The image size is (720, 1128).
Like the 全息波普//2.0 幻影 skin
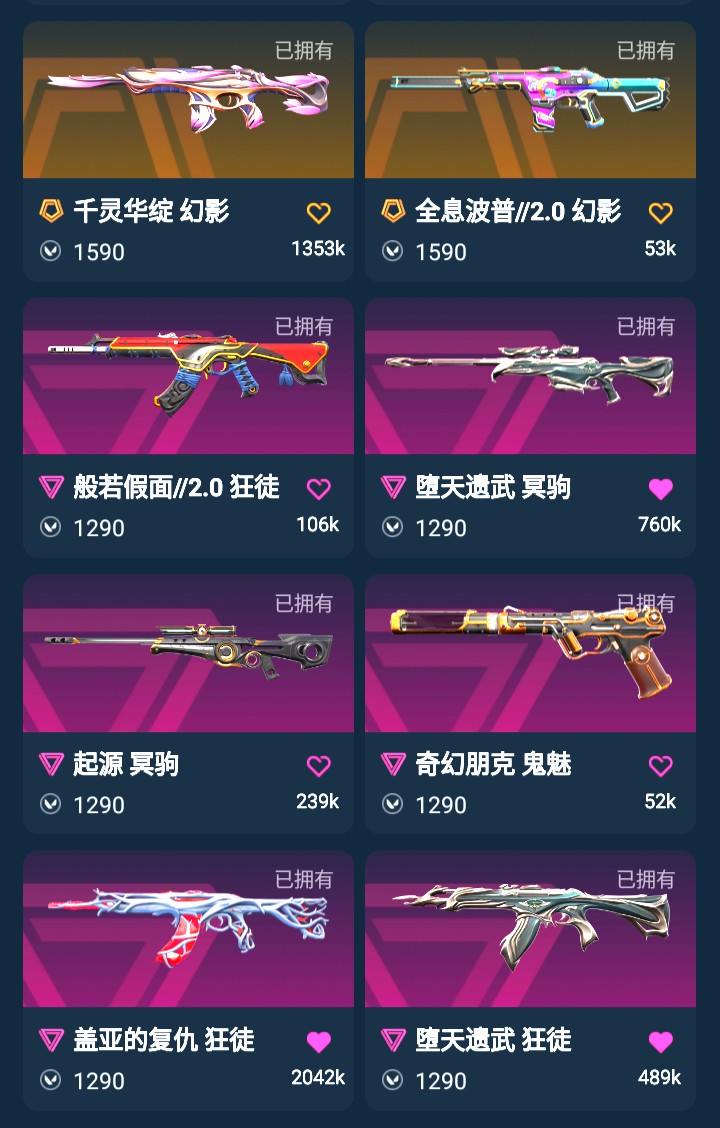coord(660,213)
